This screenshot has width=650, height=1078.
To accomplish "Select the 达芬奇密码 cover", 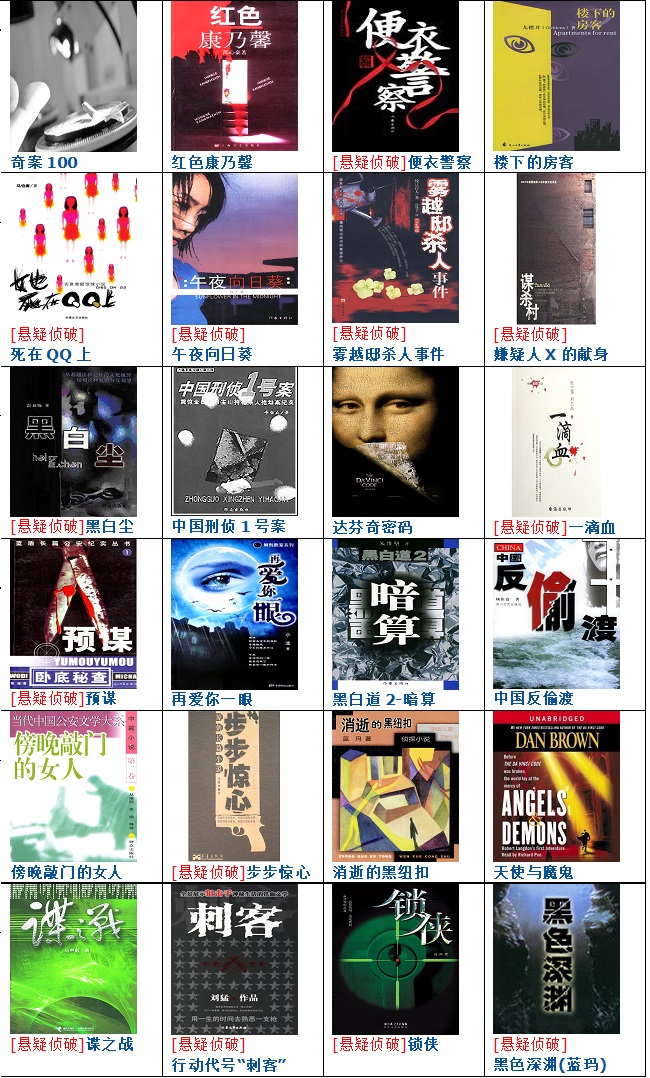I will 396,441.
